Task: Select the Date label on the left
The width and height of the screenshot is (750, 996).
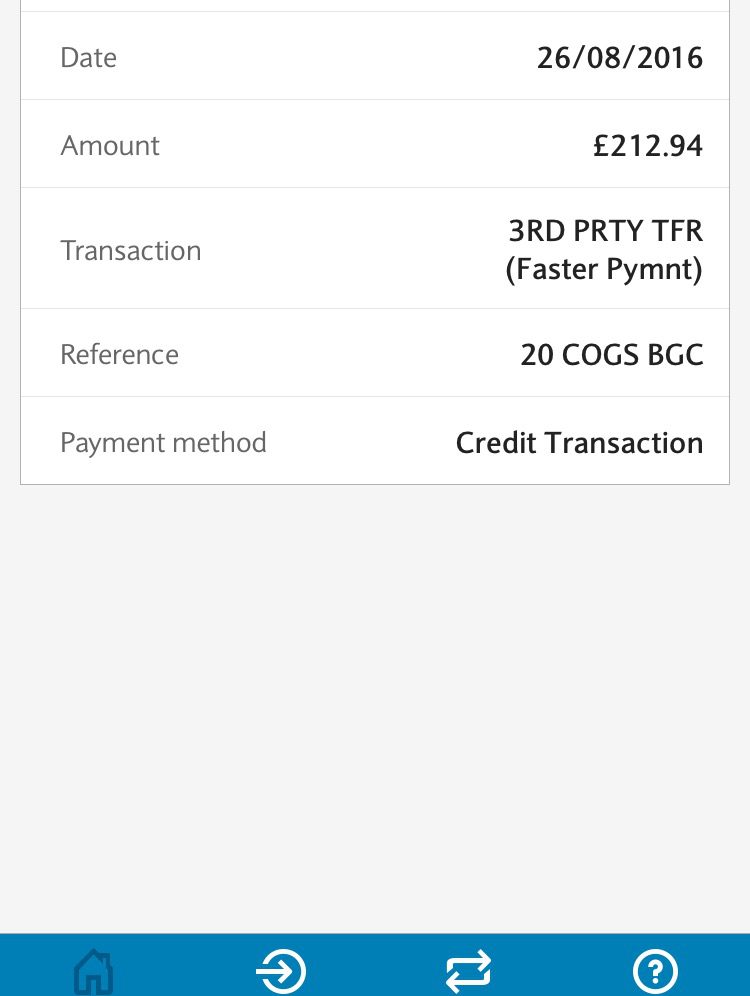Action: point(88,57)
